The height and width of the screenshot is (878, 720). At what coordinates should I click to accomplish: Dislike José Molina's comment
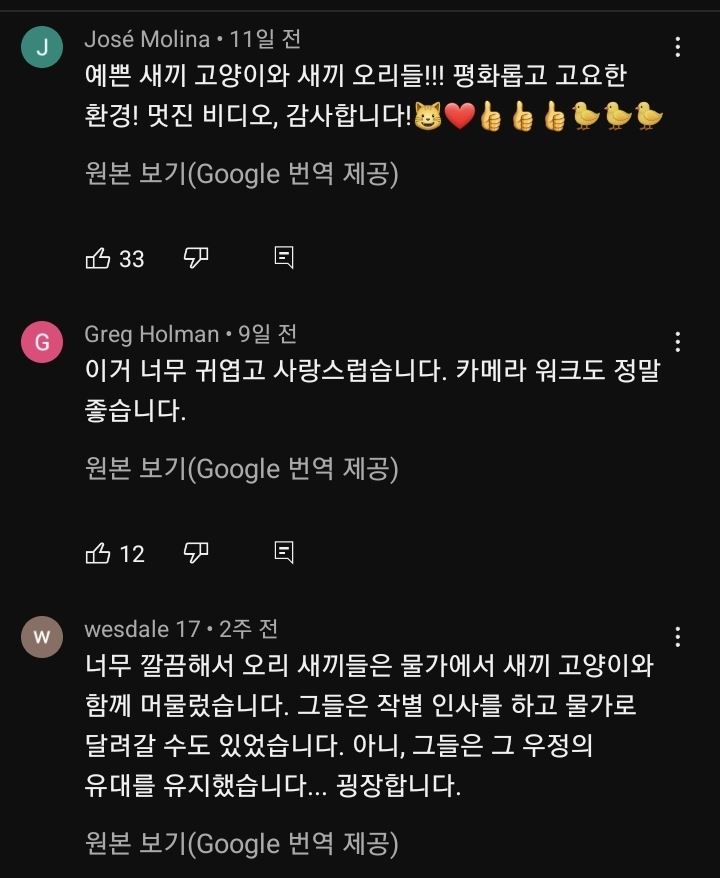[x=196, y=259]
